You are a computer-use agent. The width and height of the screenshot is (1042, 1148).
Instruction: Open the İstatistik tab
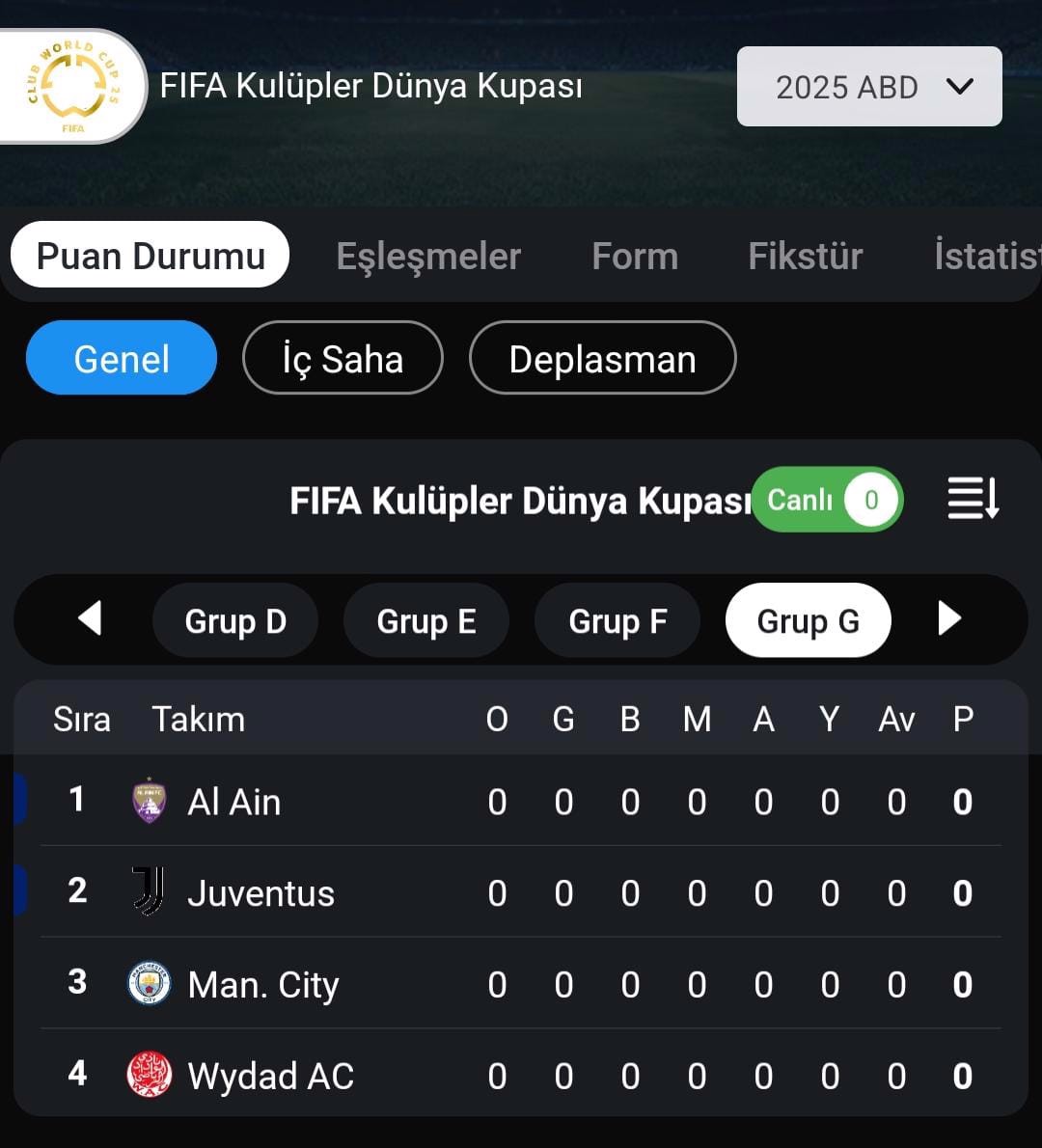point(986,257)
